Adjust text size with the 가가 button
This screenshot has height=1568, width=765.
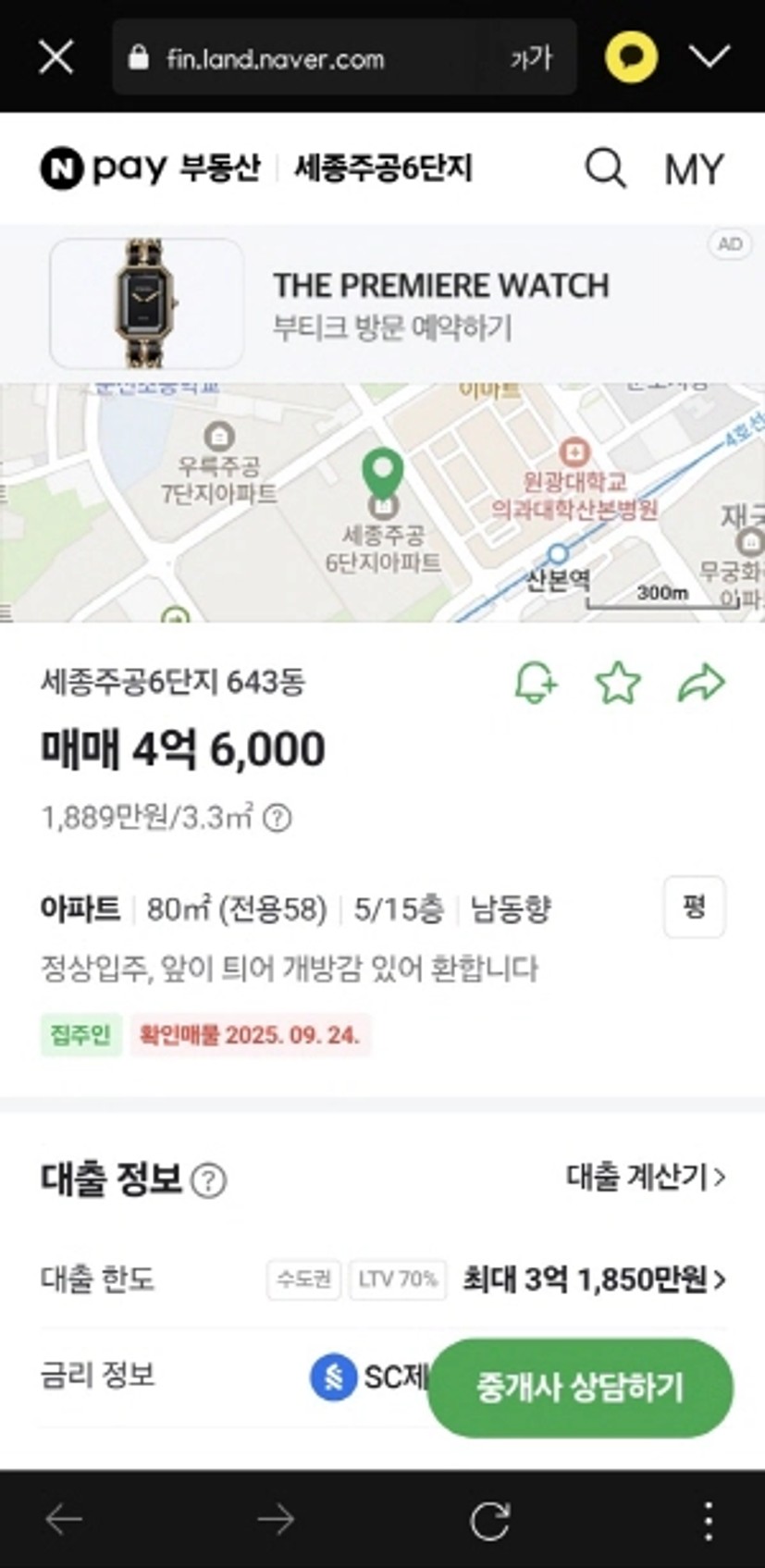pyautogui.click(x=531, y=58)
